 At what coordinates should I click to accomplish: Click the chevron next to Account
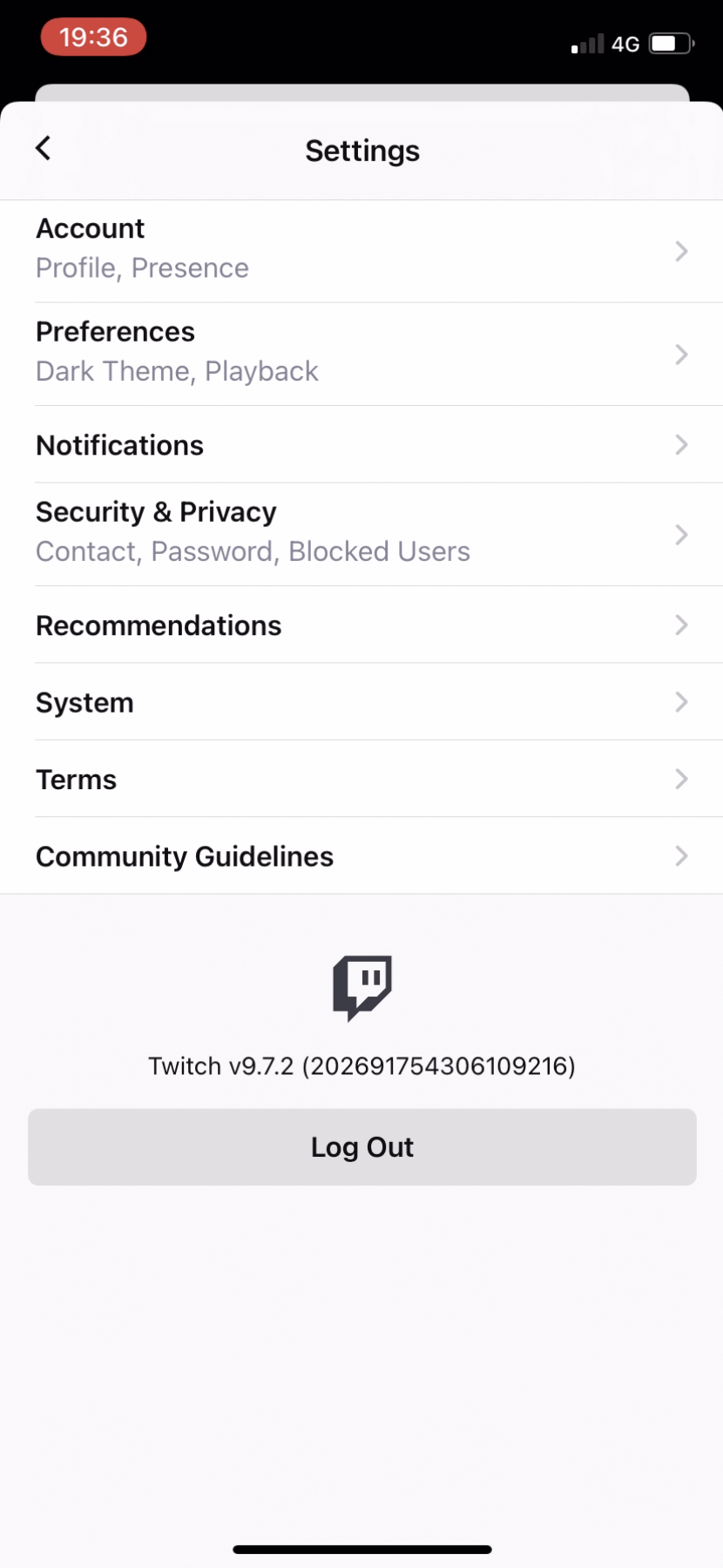[x=682, y=251]
